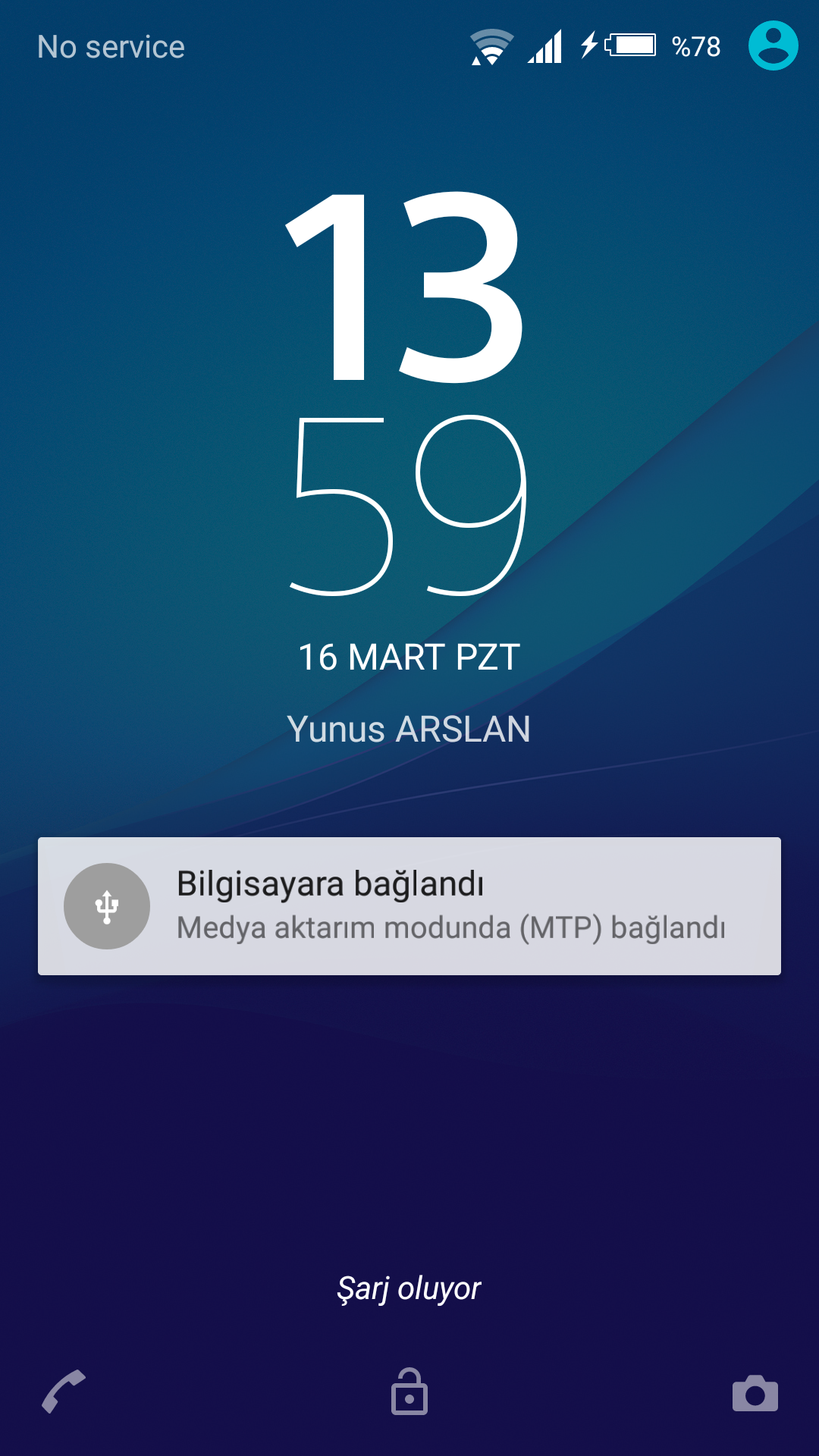Launch the camera shortcut
The height and width of the screenshot is (1456, 819).
point(755,1393)
